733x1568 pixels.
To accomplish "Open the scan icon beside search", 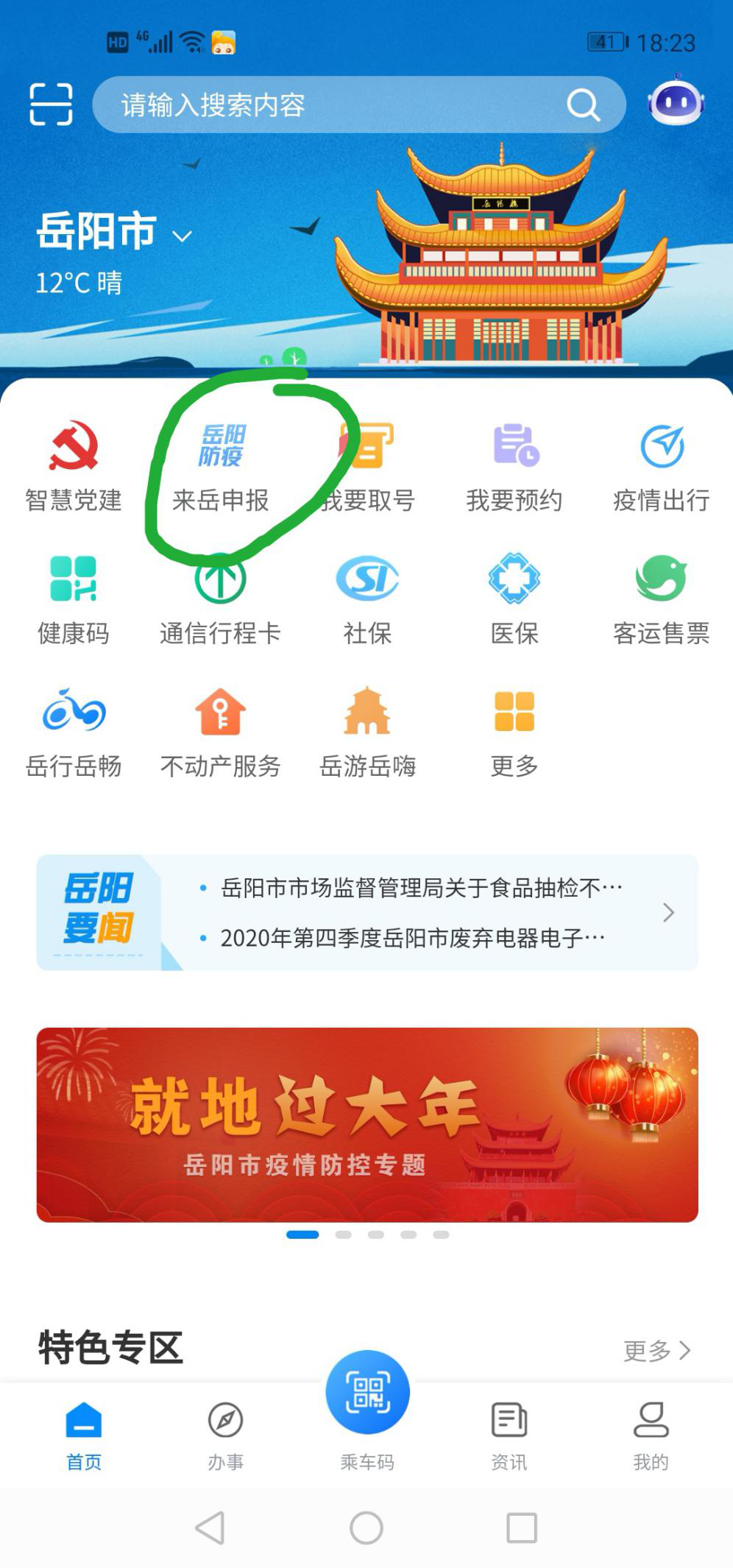I will click(x=51, y=105).
